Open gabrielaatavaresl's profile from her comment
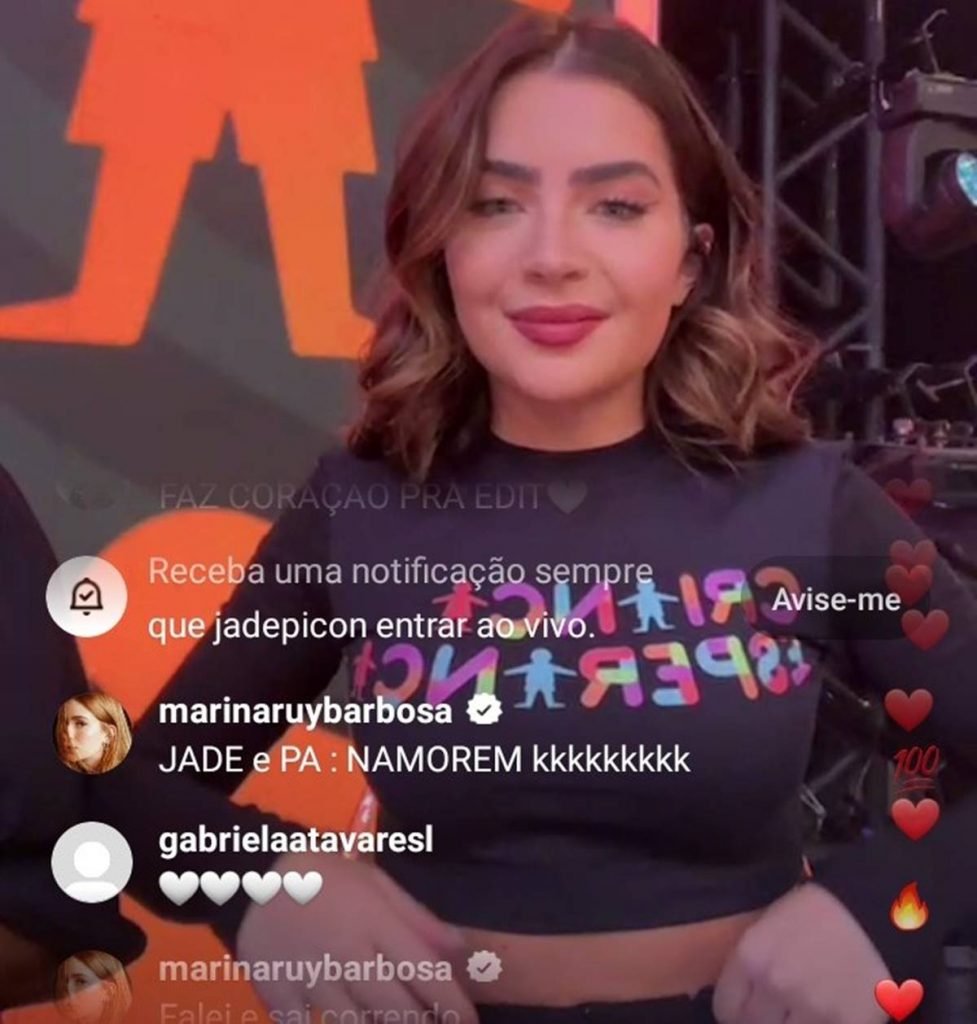 pyautogui.click(x=296, y=842)
